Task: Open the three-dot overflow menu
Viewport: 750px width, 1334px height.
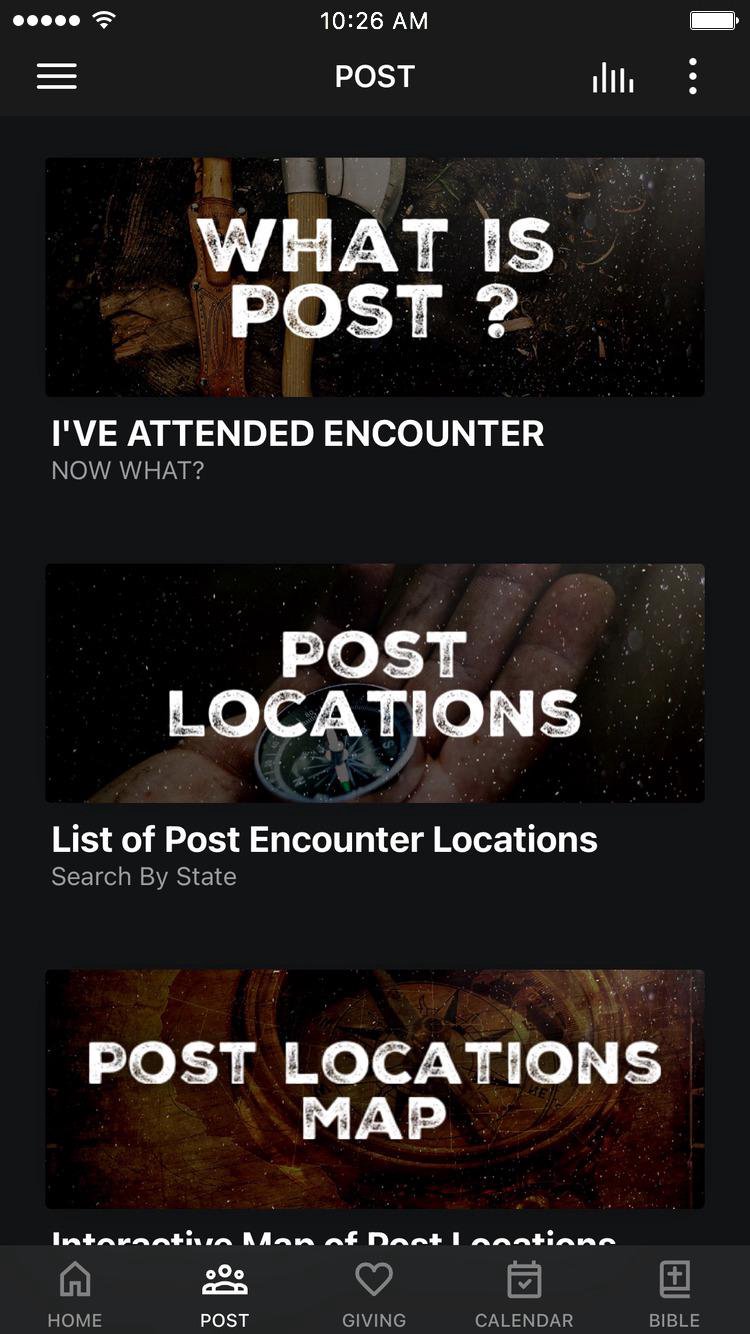Action: [692, 77]
